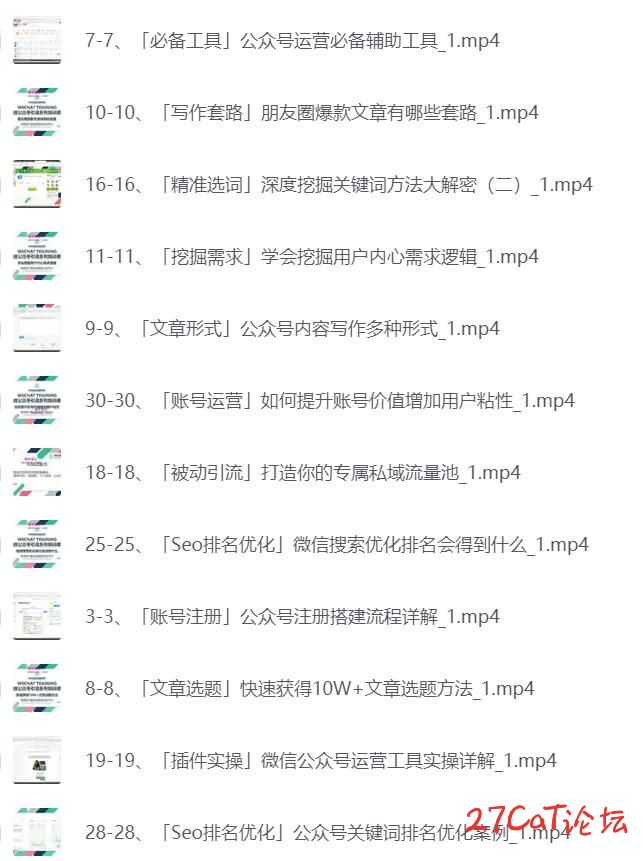Open video 30-30 「账号运营」如何提升账号价值

(x=329, y=401)
